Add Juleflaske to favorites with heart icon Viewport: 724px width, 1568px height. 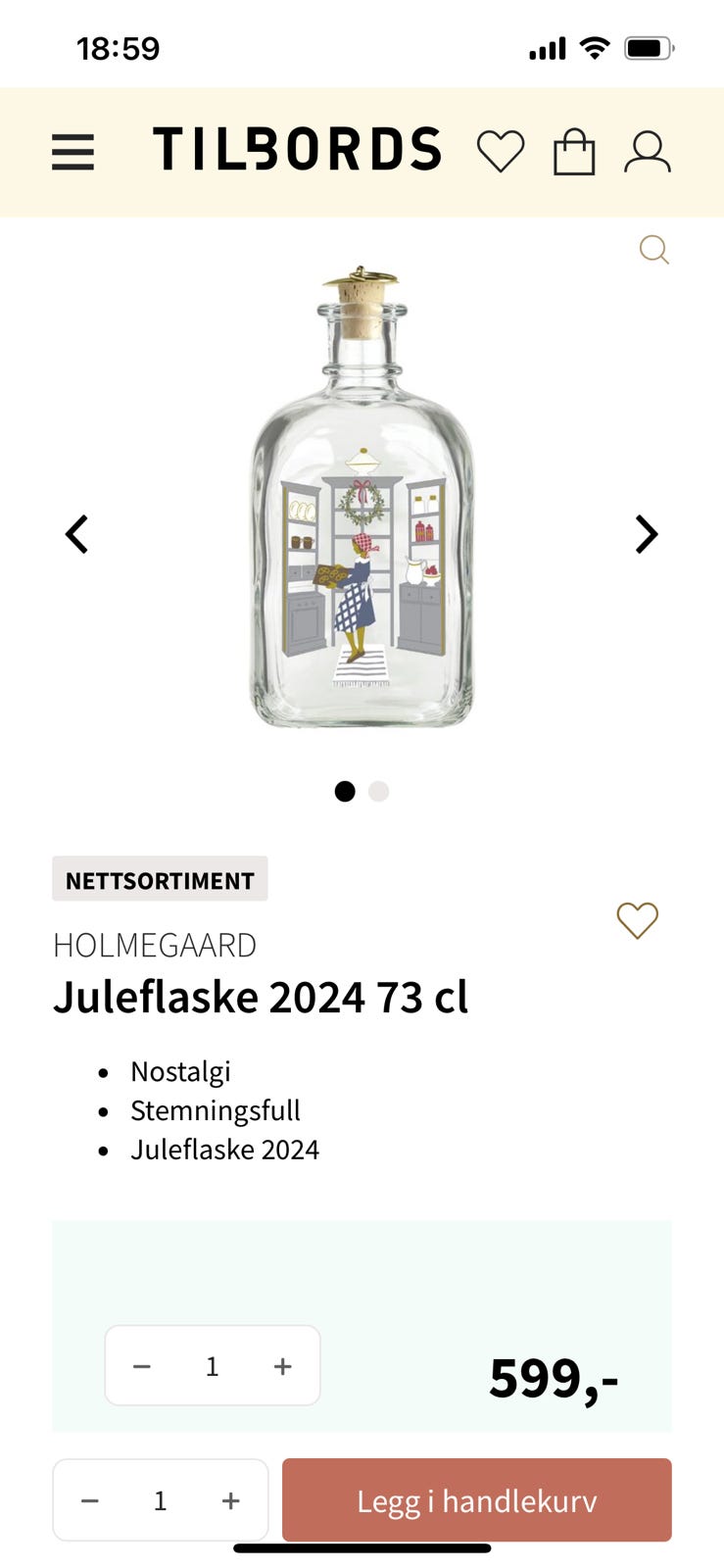coord(636,922)
